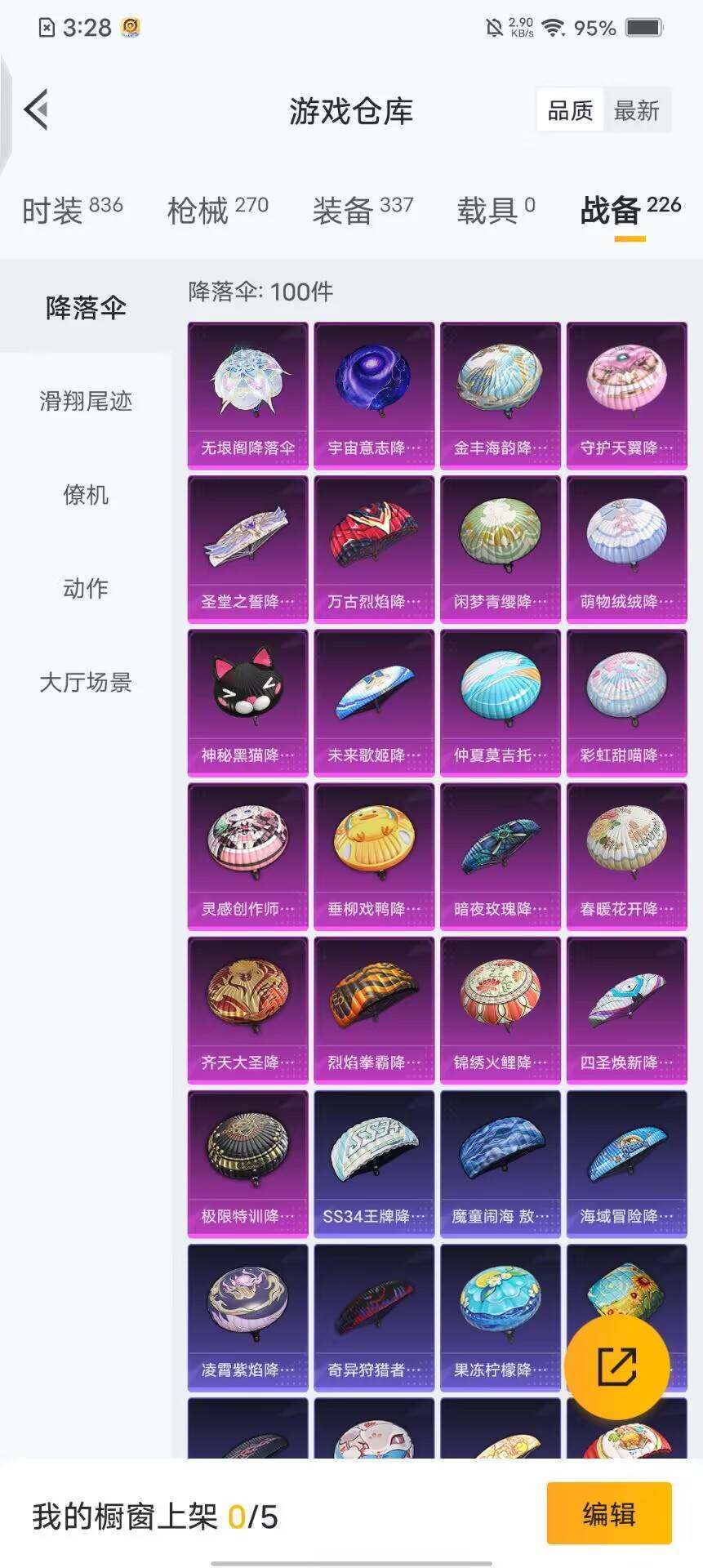Switch to the 大厅场景 category

[86, 683]
